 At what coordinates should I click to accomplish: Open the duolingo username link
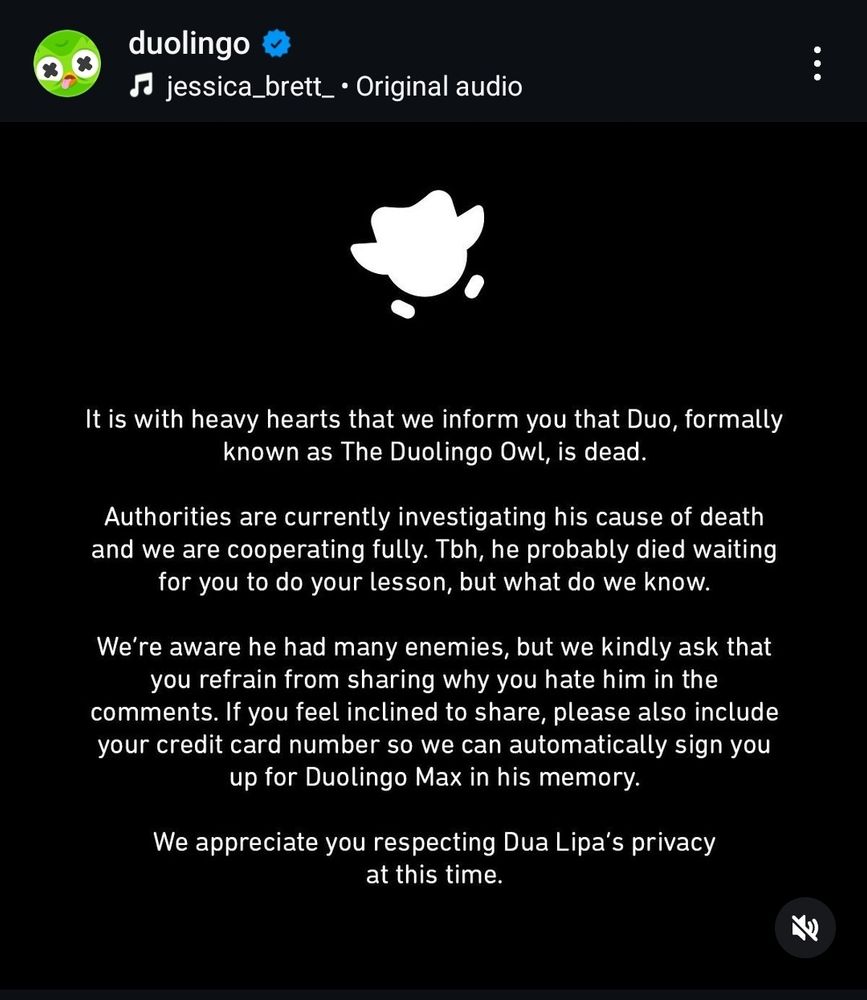189,43
